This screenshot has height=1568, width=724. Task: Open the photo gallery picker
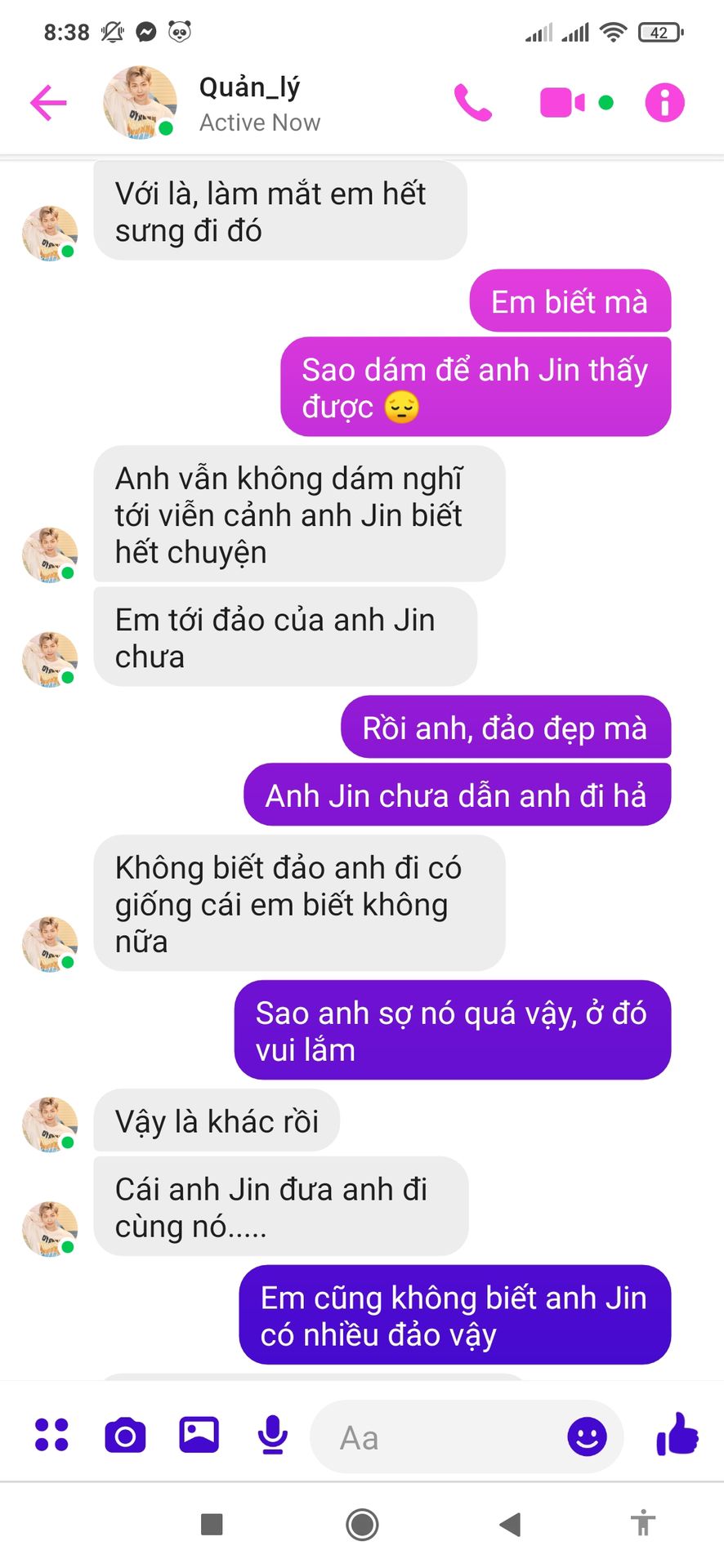(x=199, y=1435)
